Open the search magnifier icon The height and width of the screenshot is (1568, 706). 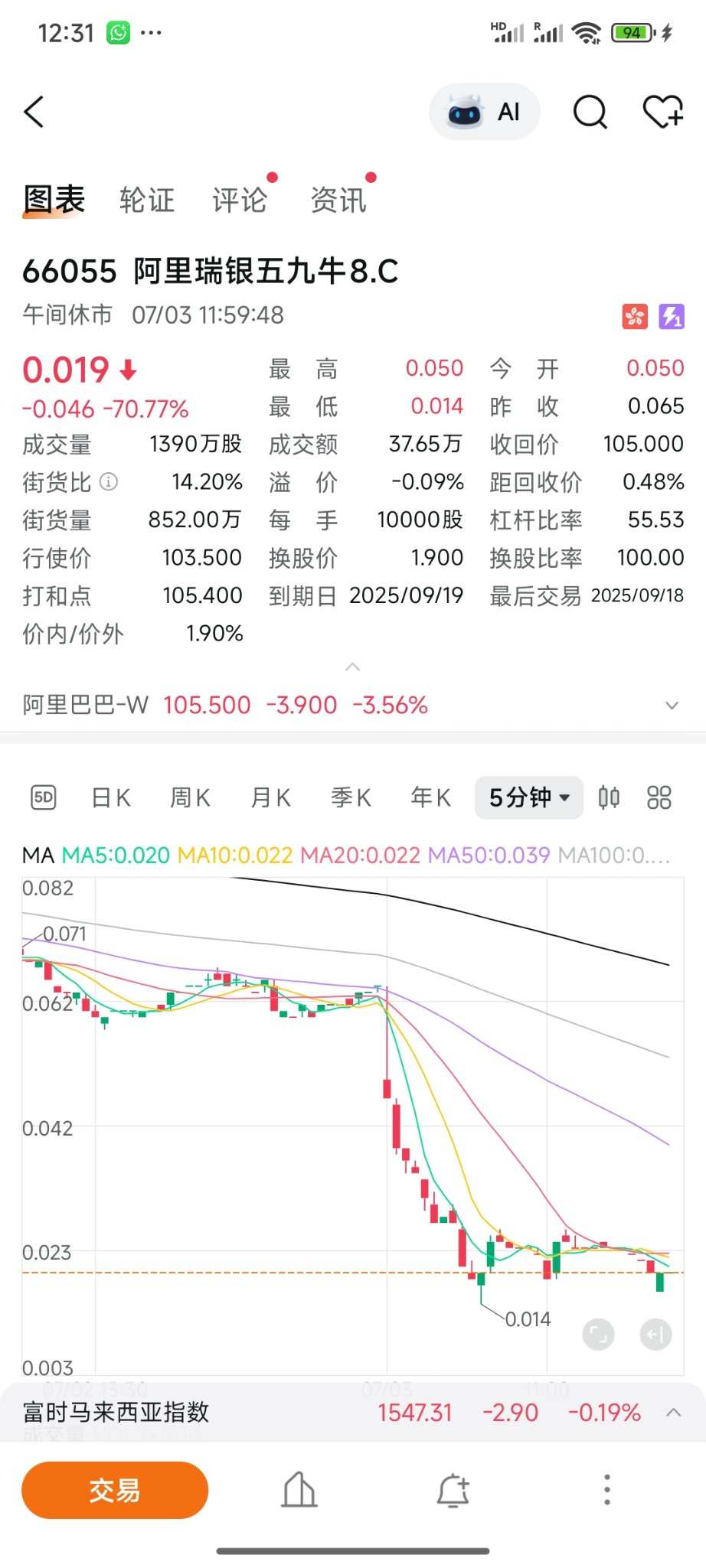(590, 112)
